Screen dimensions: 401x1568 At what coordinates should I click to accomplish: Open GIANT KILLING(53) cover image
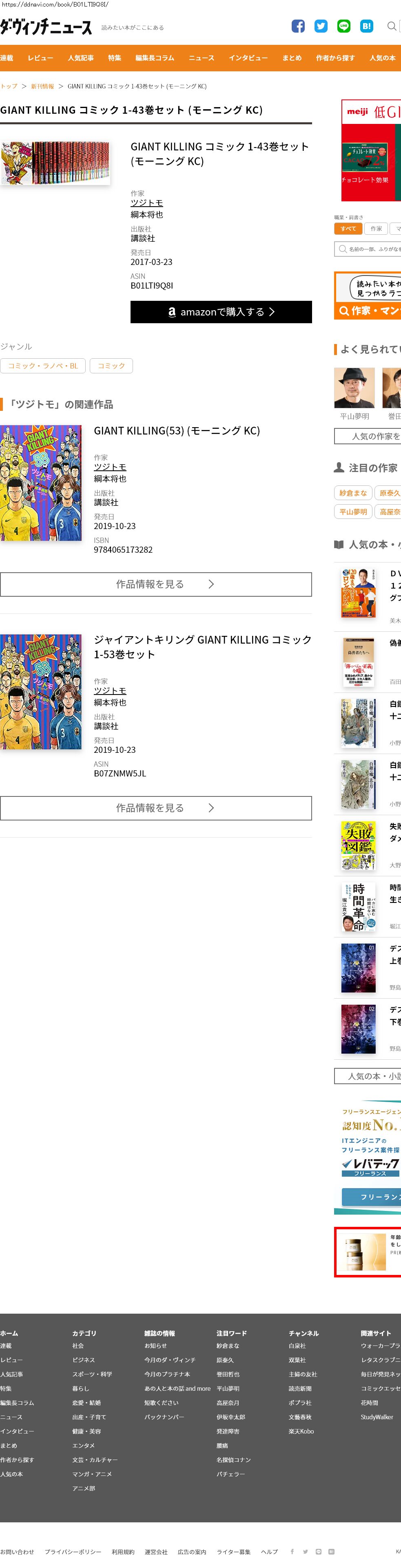point(41,483)
